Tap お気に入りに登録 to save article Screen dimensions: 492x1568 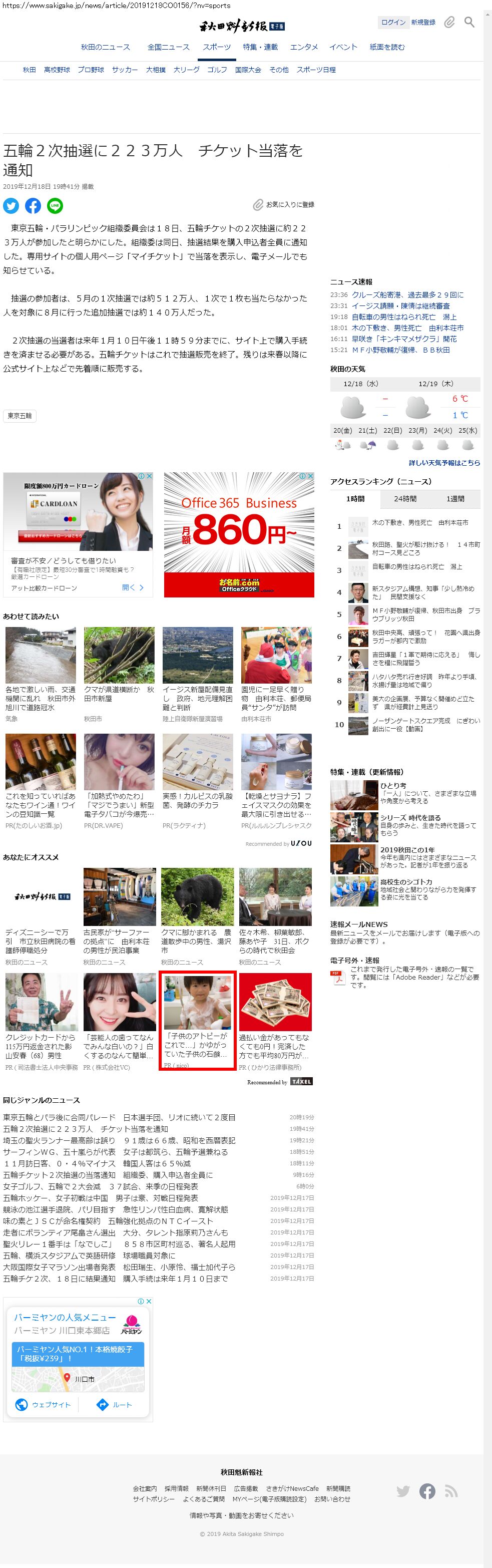point(284,204)
